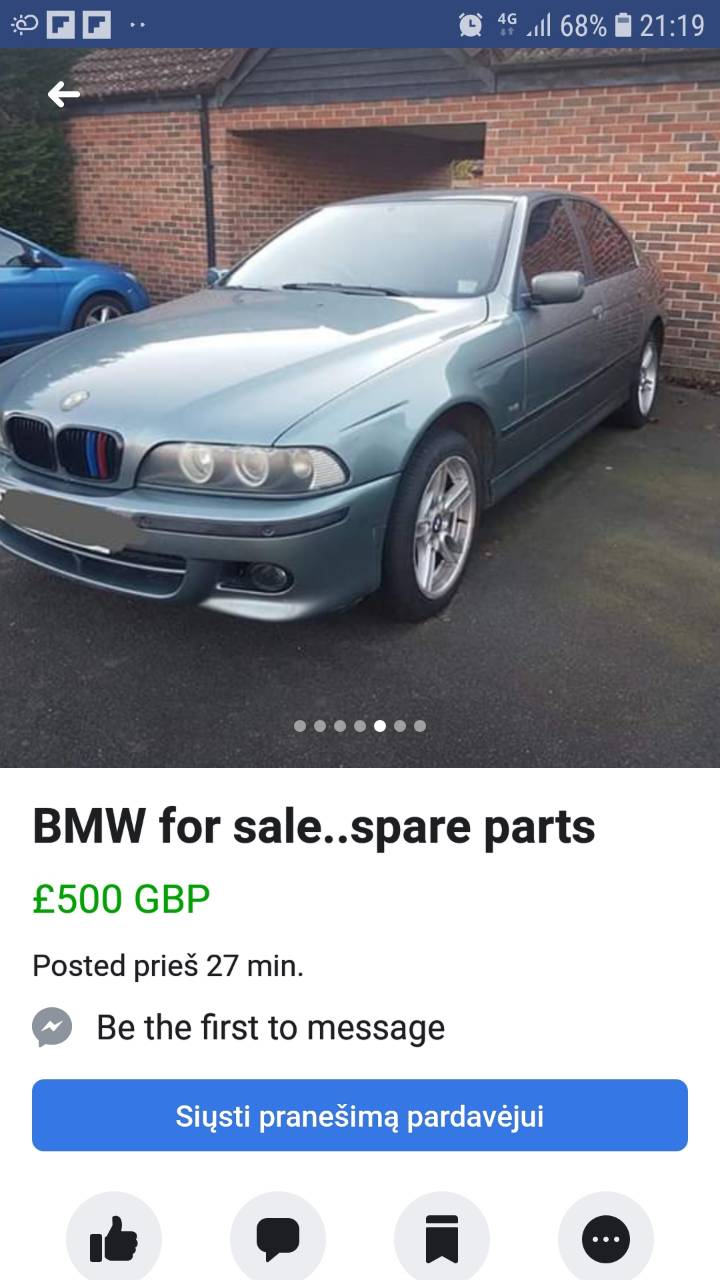Open the comment bubble icon
The height and width of the screenshot is (1280, 720).
coord(278,1240)
